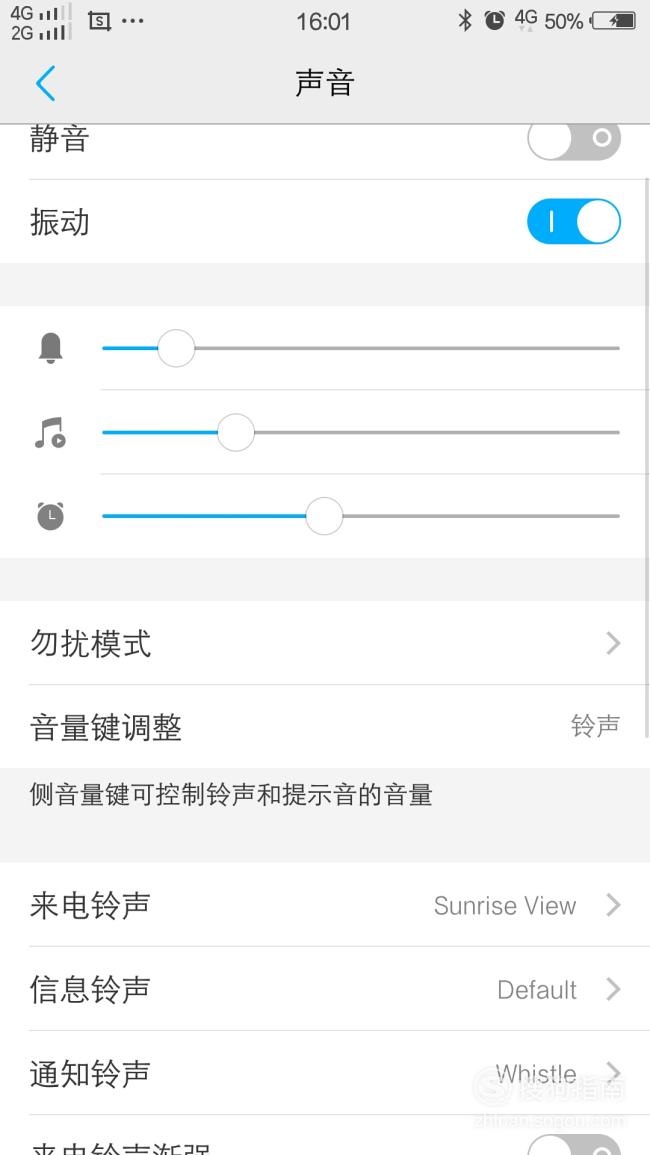Image resolution: width=650 pixels, height=1155 pixels.
Task: Tap the ringtone volume slider with bell icon
Action: coord(360,348)
